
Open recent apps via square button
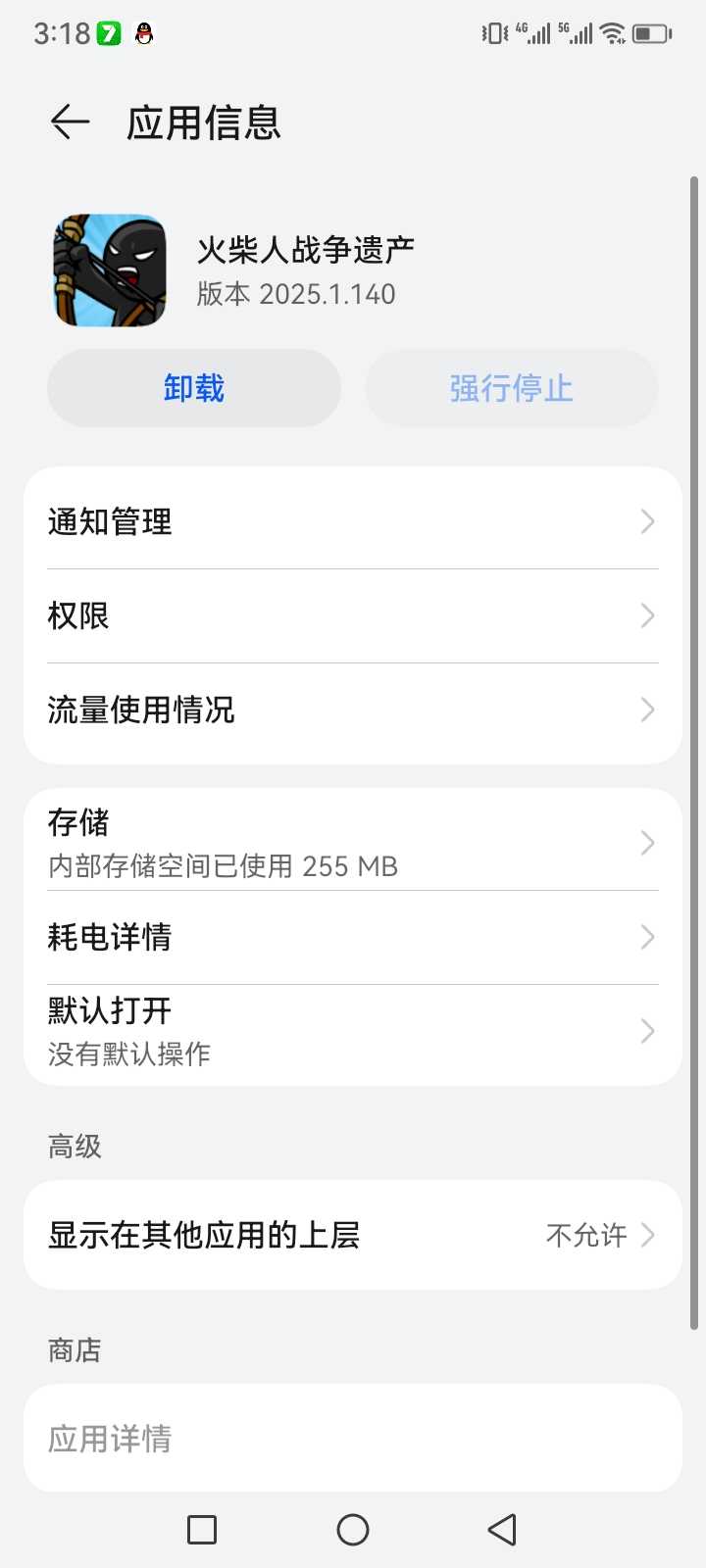click(202, 1530)
